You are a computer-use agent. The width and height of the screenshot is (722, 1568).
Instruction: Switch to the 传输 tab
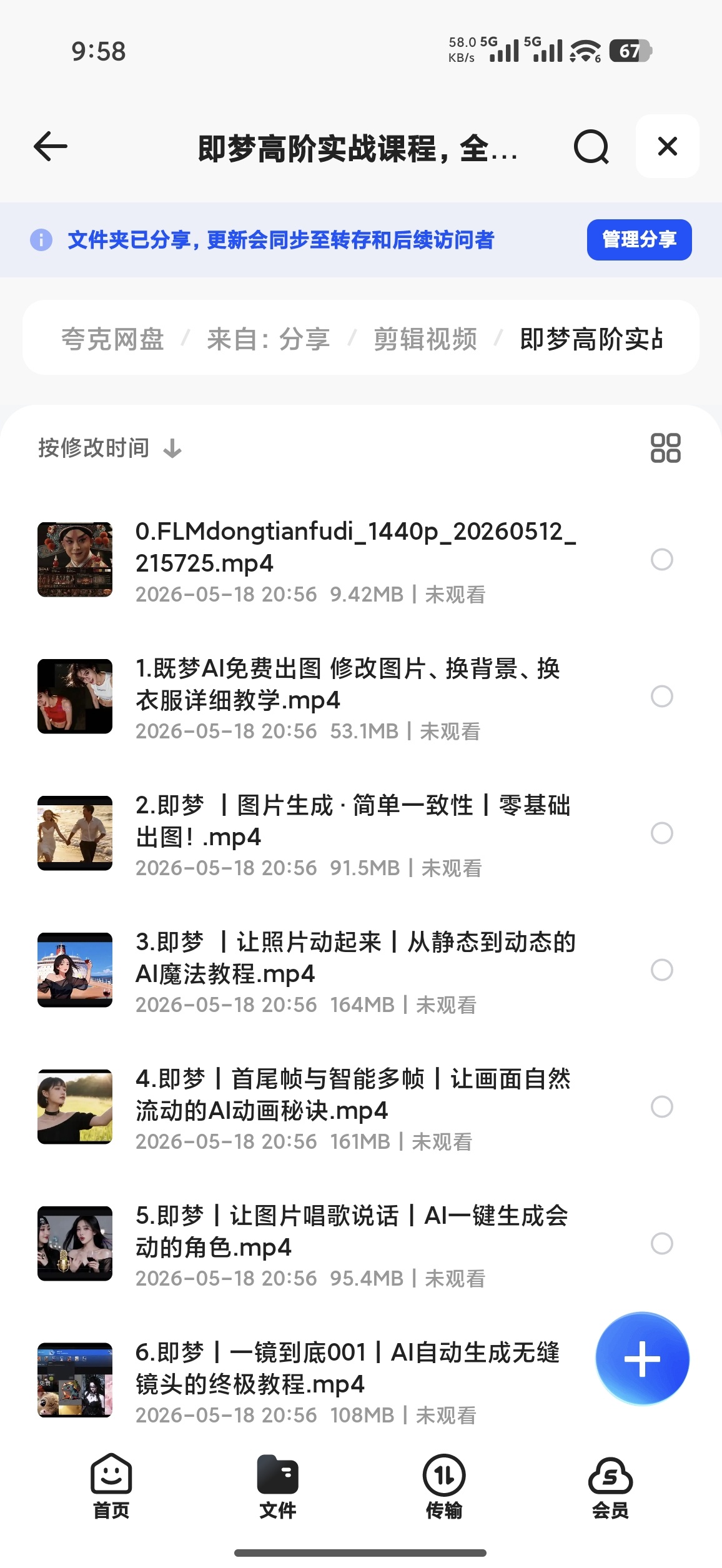[444, 1486]
